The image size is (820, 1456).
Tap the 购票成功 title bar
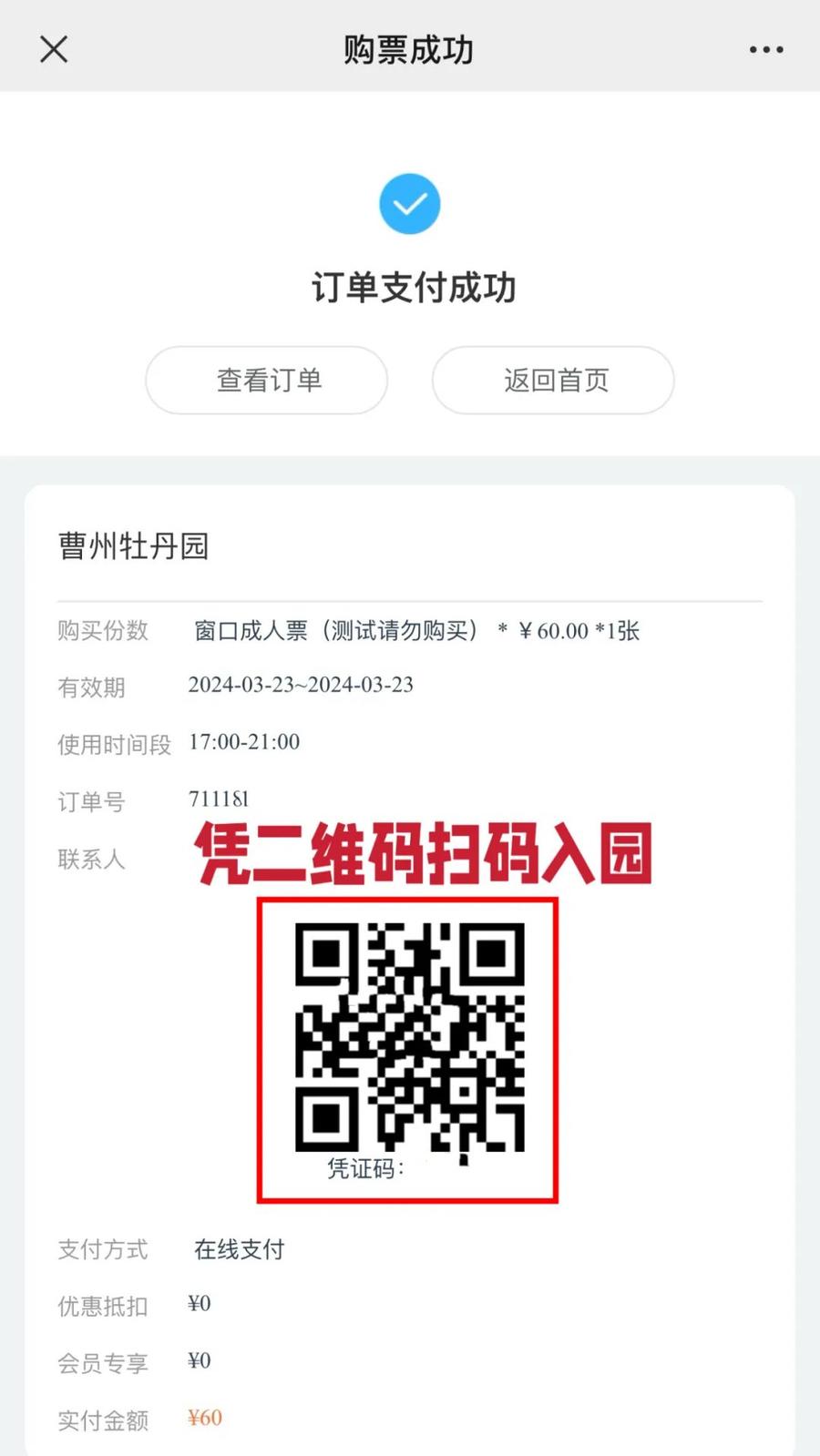408,49
